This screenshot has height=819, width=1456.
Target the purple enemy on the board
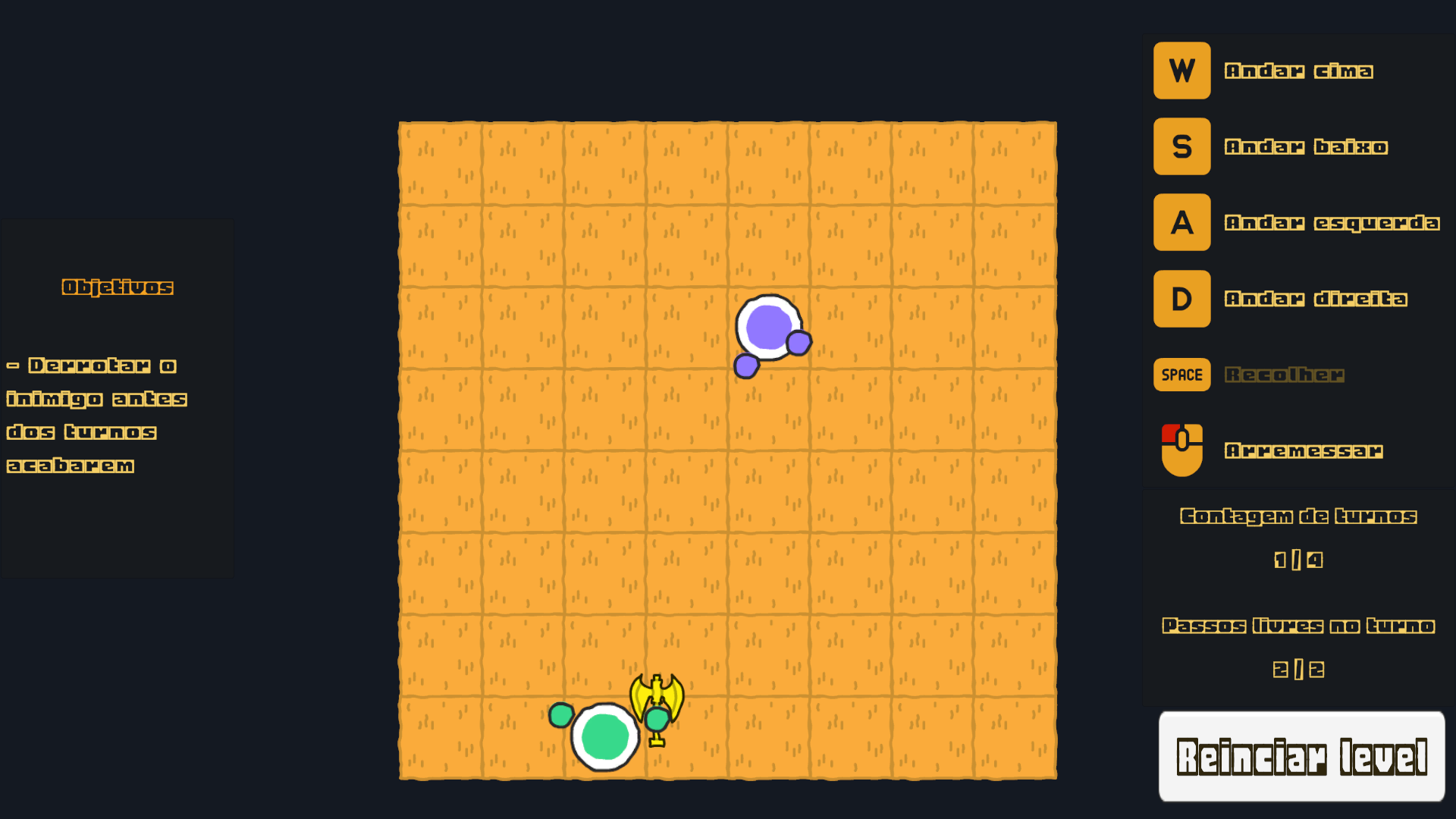(769, 328)
